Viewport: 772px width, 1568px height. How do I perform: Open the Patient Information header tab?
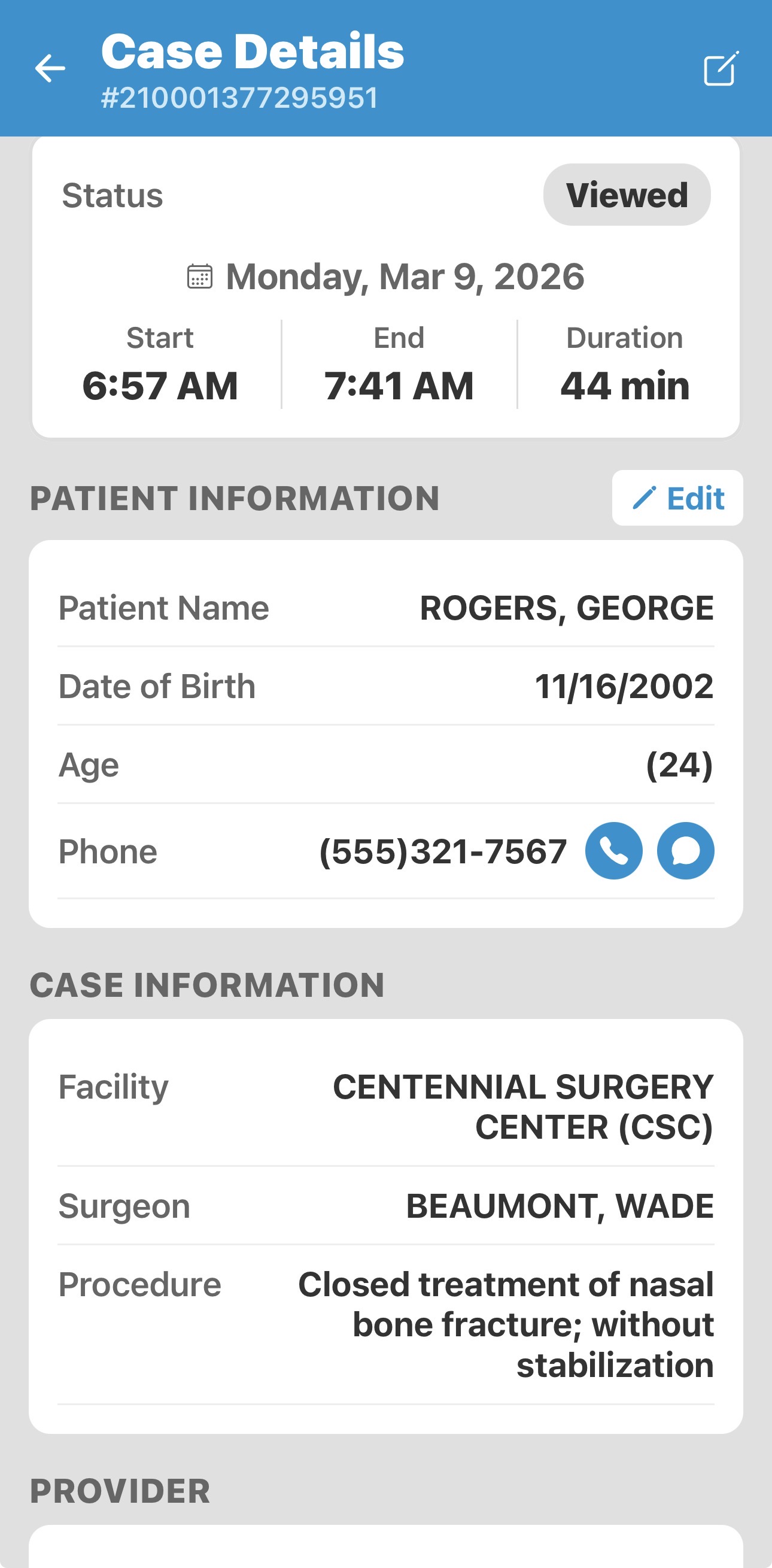[235, 499]
